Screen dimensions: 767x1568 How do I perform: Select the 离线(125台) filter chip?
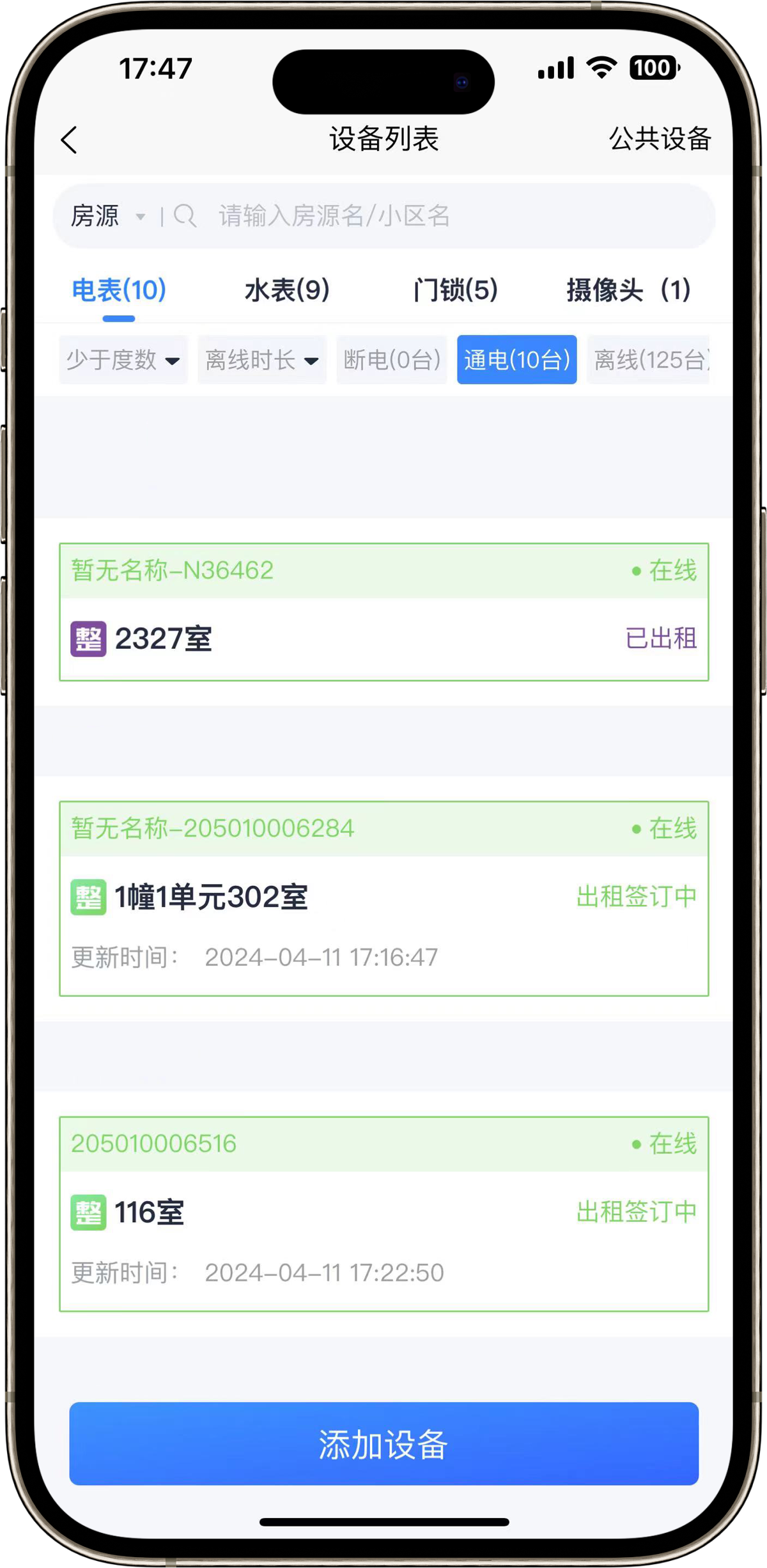[x=648, y=360]
